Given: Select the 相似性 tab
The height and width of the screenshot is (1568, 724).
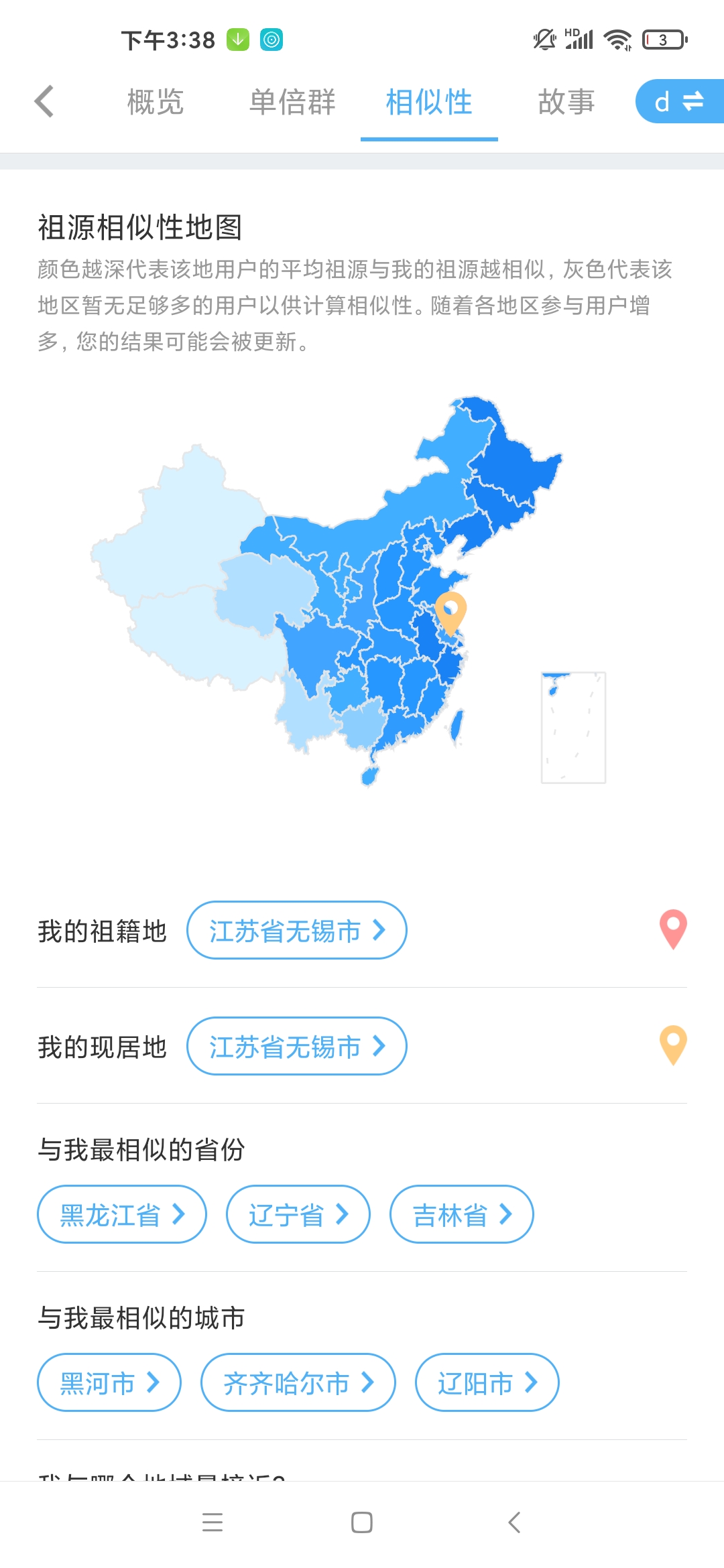Looking at the screenshot, I should tap(429, 102).
